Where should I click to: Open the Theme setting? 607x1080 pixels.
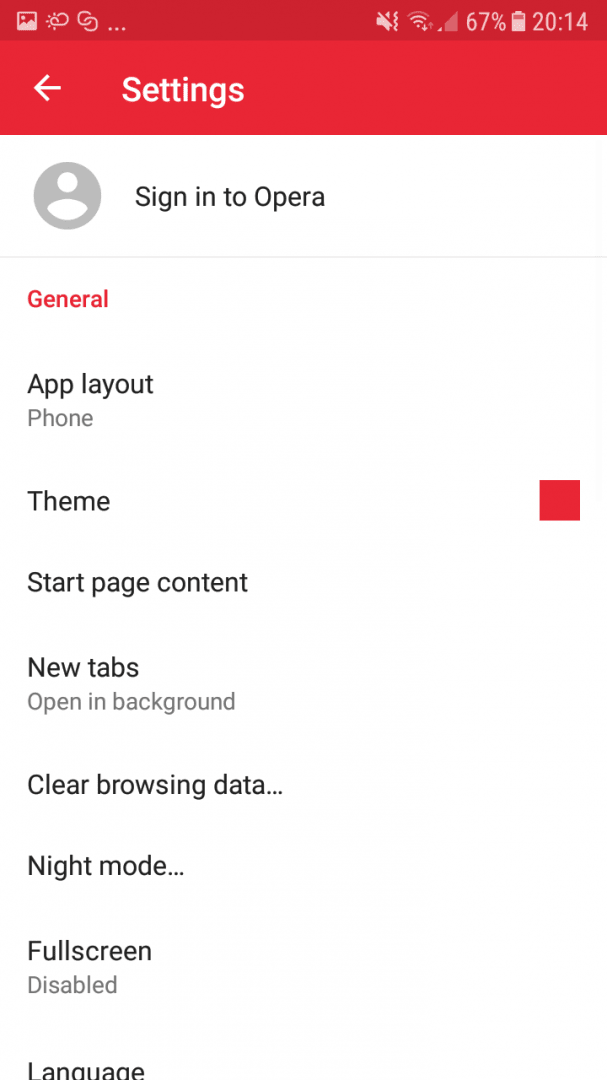coord(69,501)
